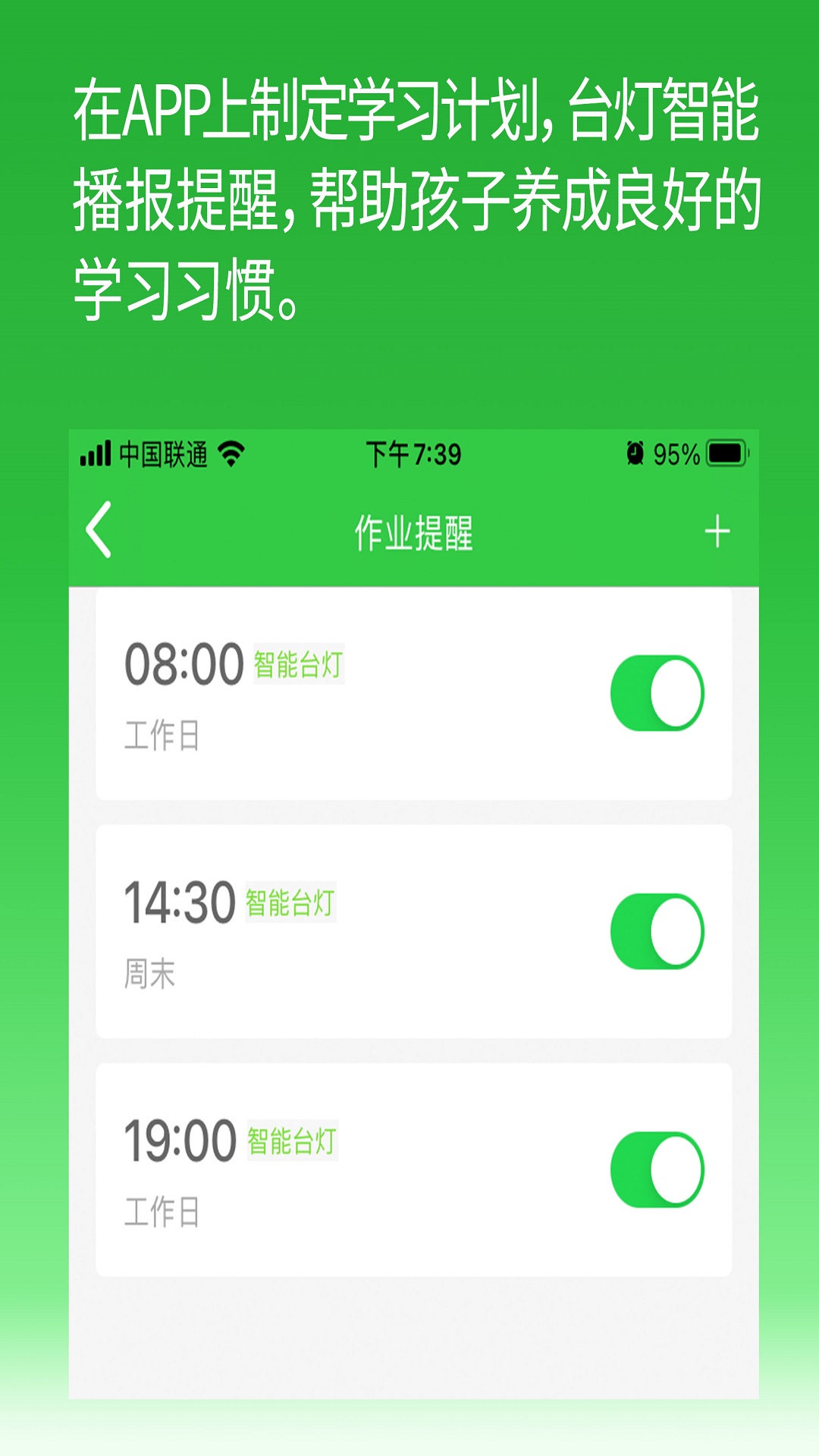The image size is (819, 1456).
Task: Select the 智能台灯 tag on the 08:00 reminder
Action: (298, 666)
